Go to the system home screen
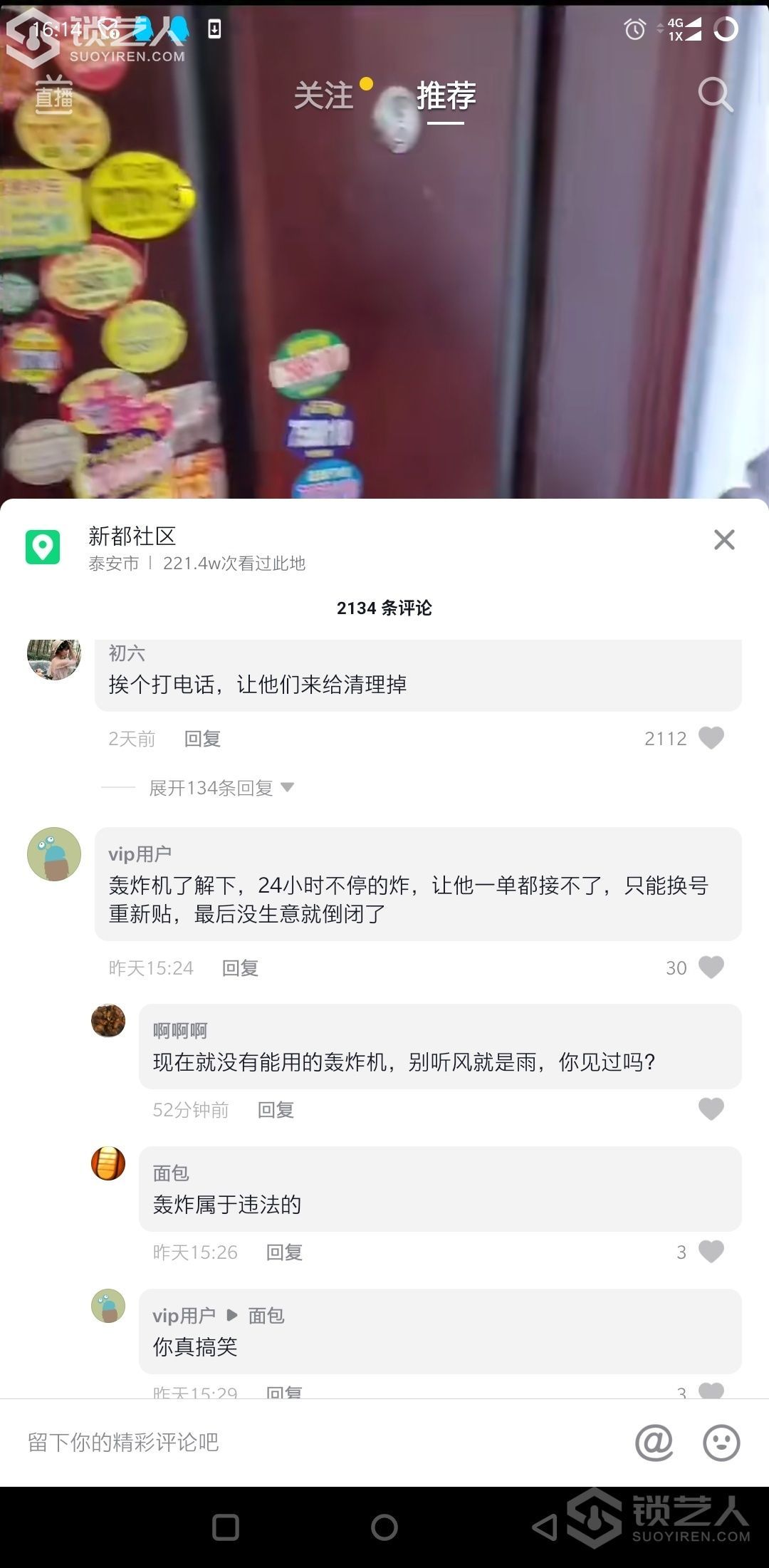Image resolution: width=769 pixels, height=1568 pixels. click(x=384, y=1527)
